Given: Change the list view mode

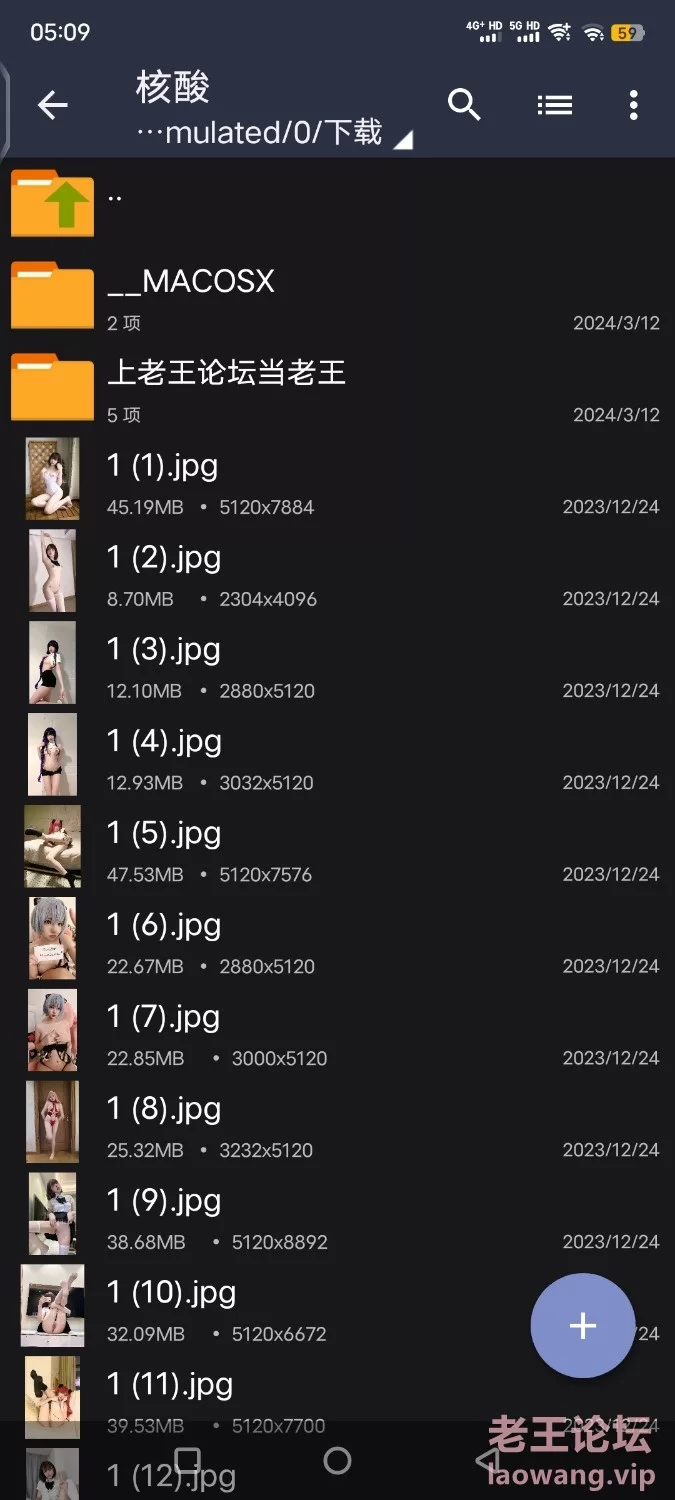Looking at the screenshot, I should pyautogui.click(x=554, y=104).
